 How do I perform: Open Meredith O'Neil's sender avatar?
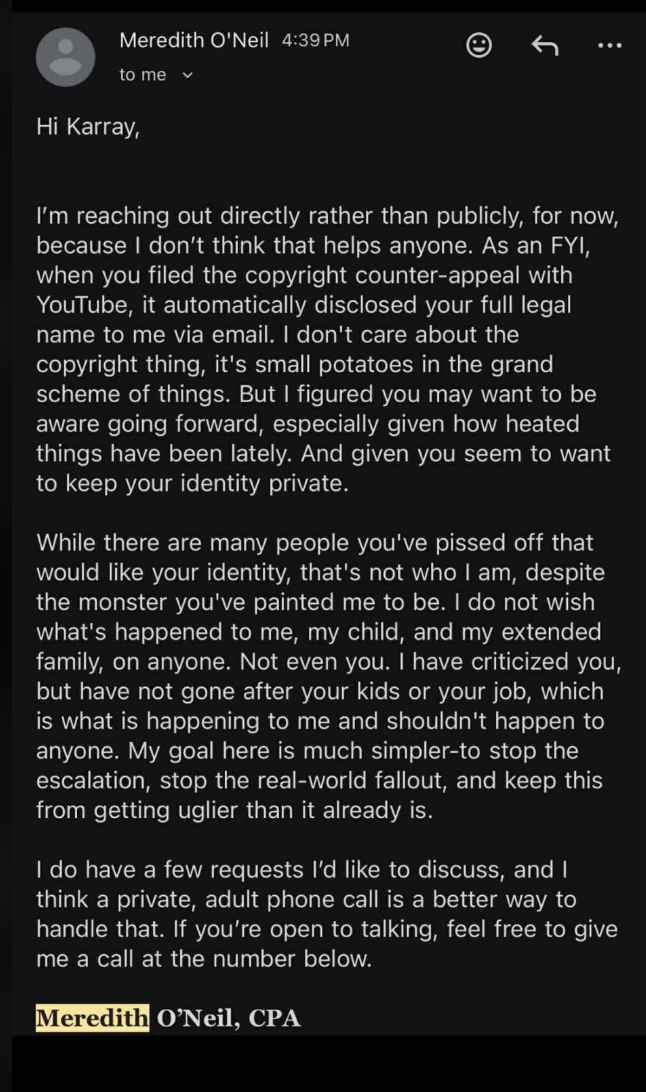[66, 56]
